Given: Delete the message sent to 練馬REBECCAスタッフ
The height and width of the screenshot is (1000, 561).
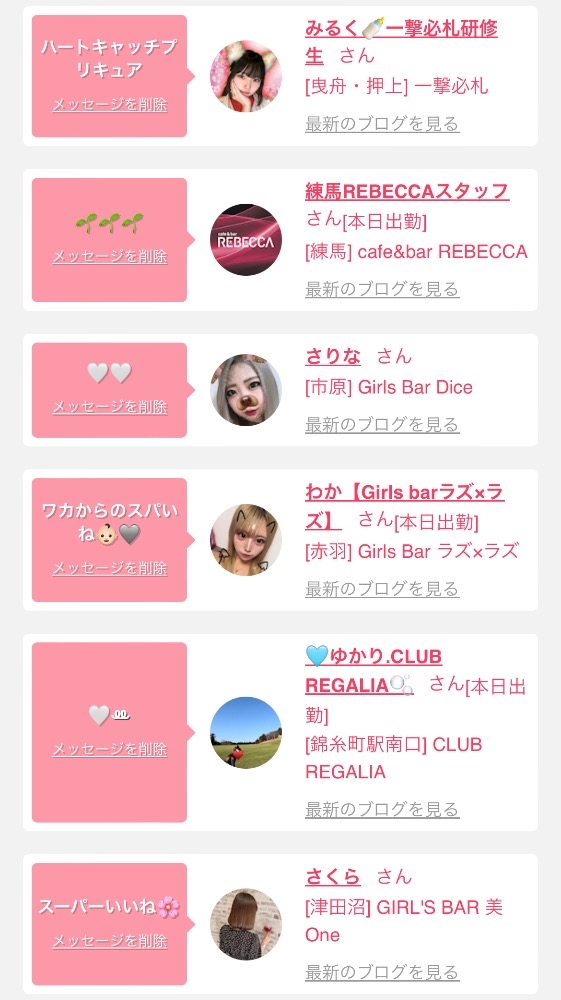Looking at the screenshot, I should (110, 256).
